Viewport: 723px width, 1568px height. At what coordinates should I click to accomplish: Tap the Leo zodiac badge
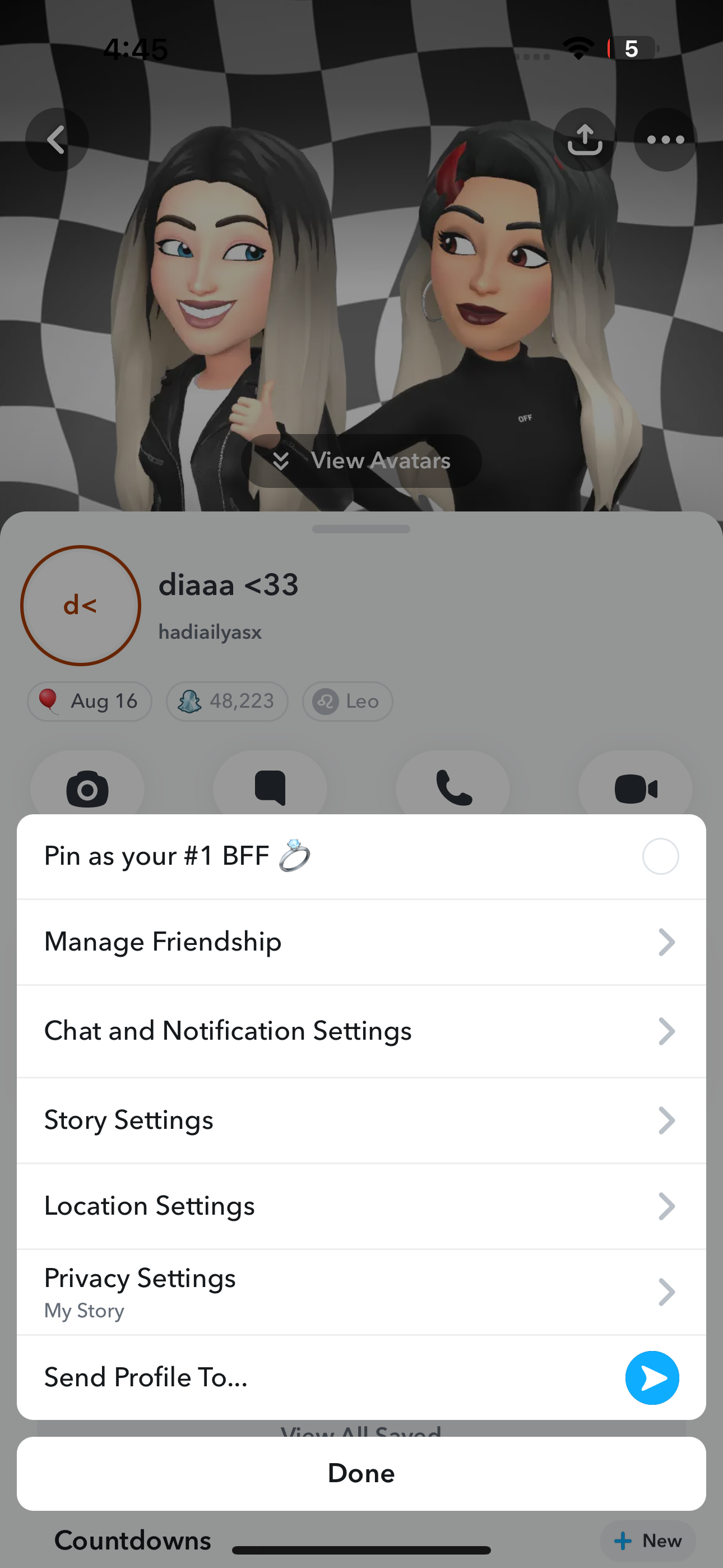pos(347,701)
